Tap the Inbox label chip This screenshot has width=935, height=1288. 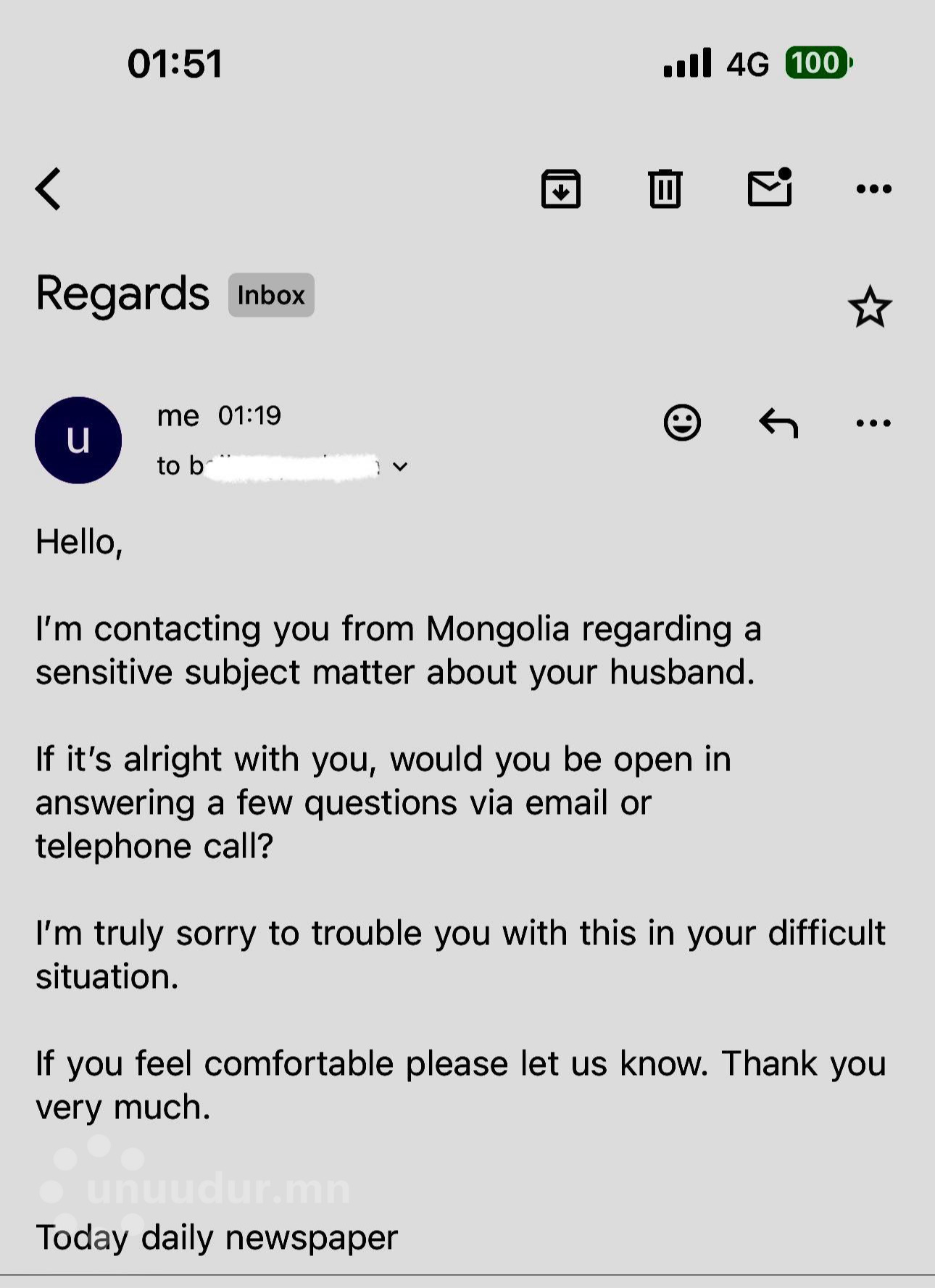pos(271,295)
